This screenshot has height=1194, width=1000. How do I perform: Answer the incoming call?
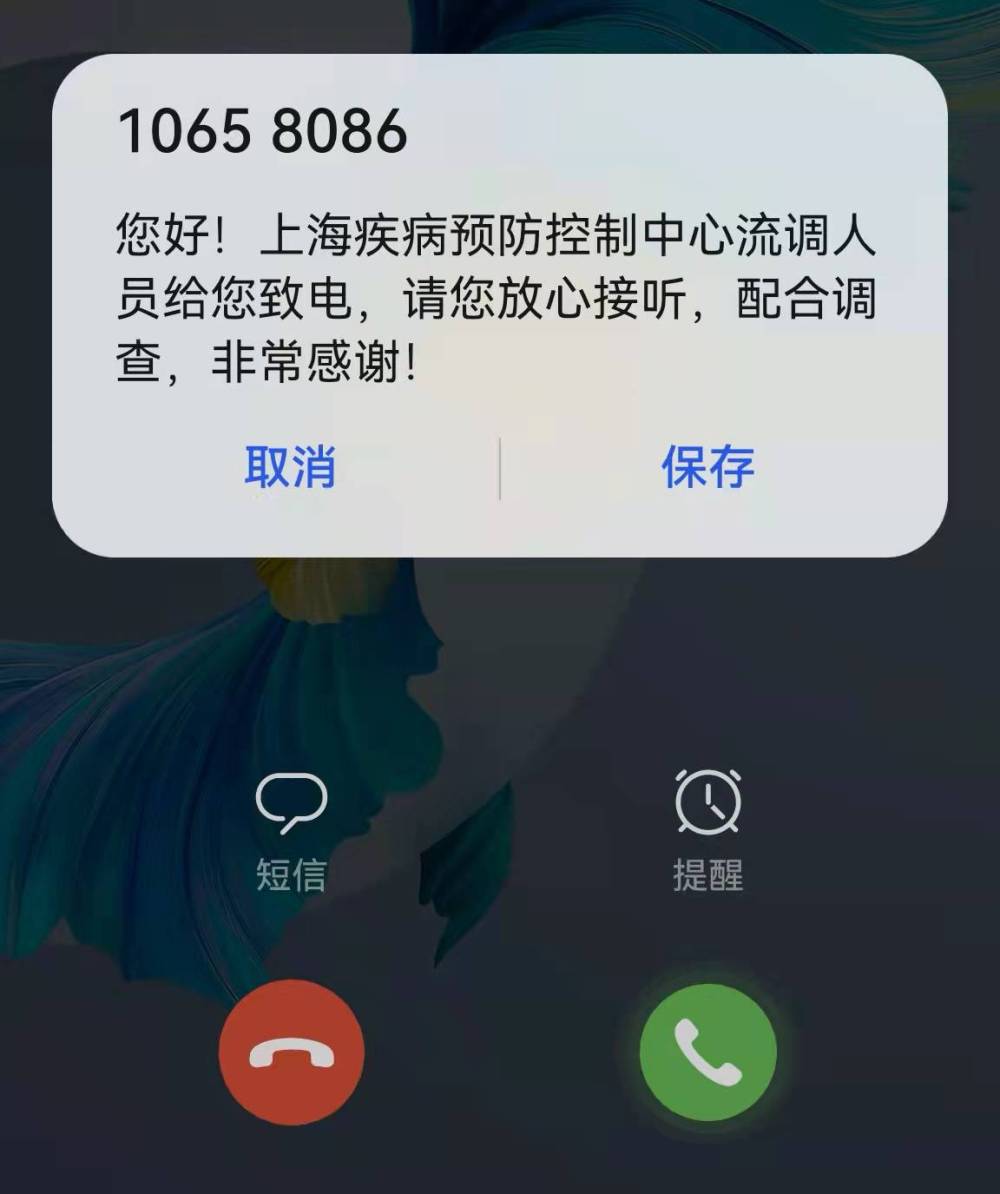(708, 1052)
